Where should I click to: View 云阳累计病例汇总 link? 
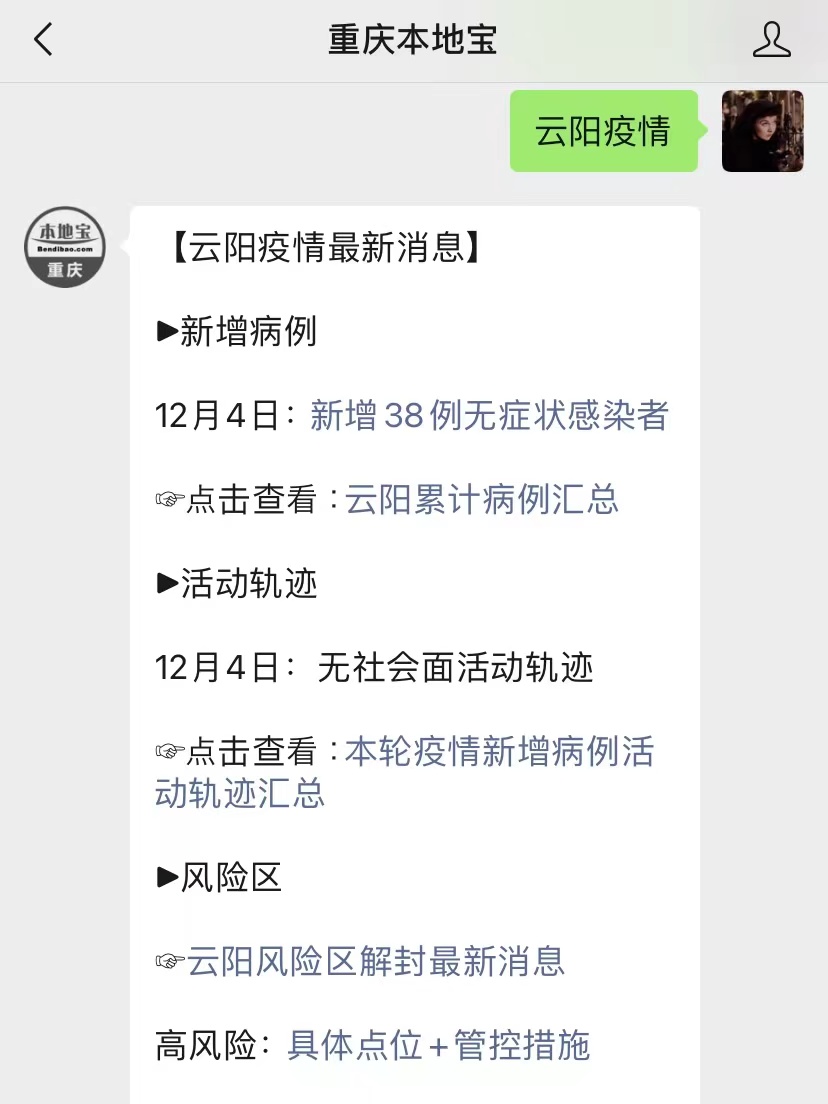tap(482, 498)
